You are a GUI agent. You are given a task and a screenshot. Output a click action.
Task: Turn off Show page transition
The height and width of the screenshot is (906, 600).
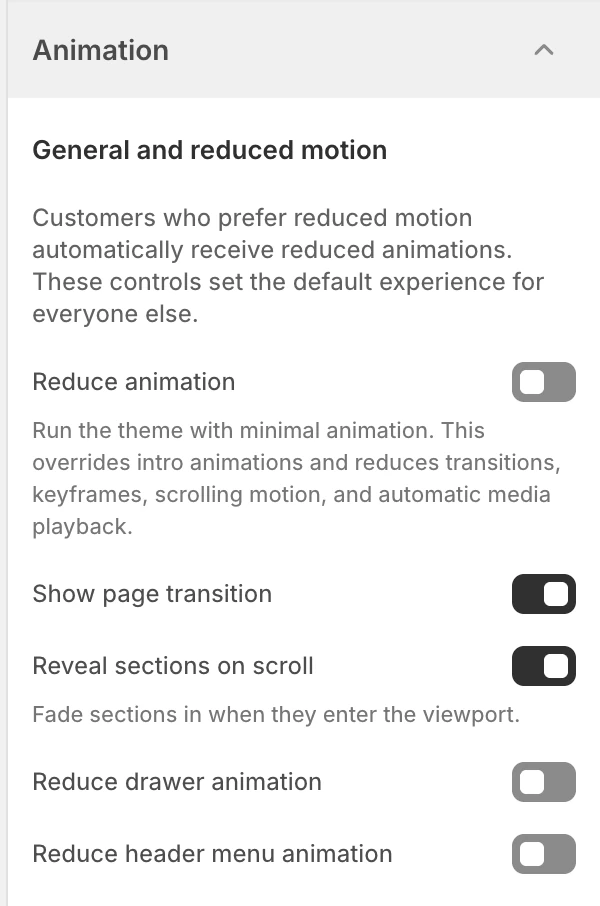pyautogui.click(x=543, y=594)
